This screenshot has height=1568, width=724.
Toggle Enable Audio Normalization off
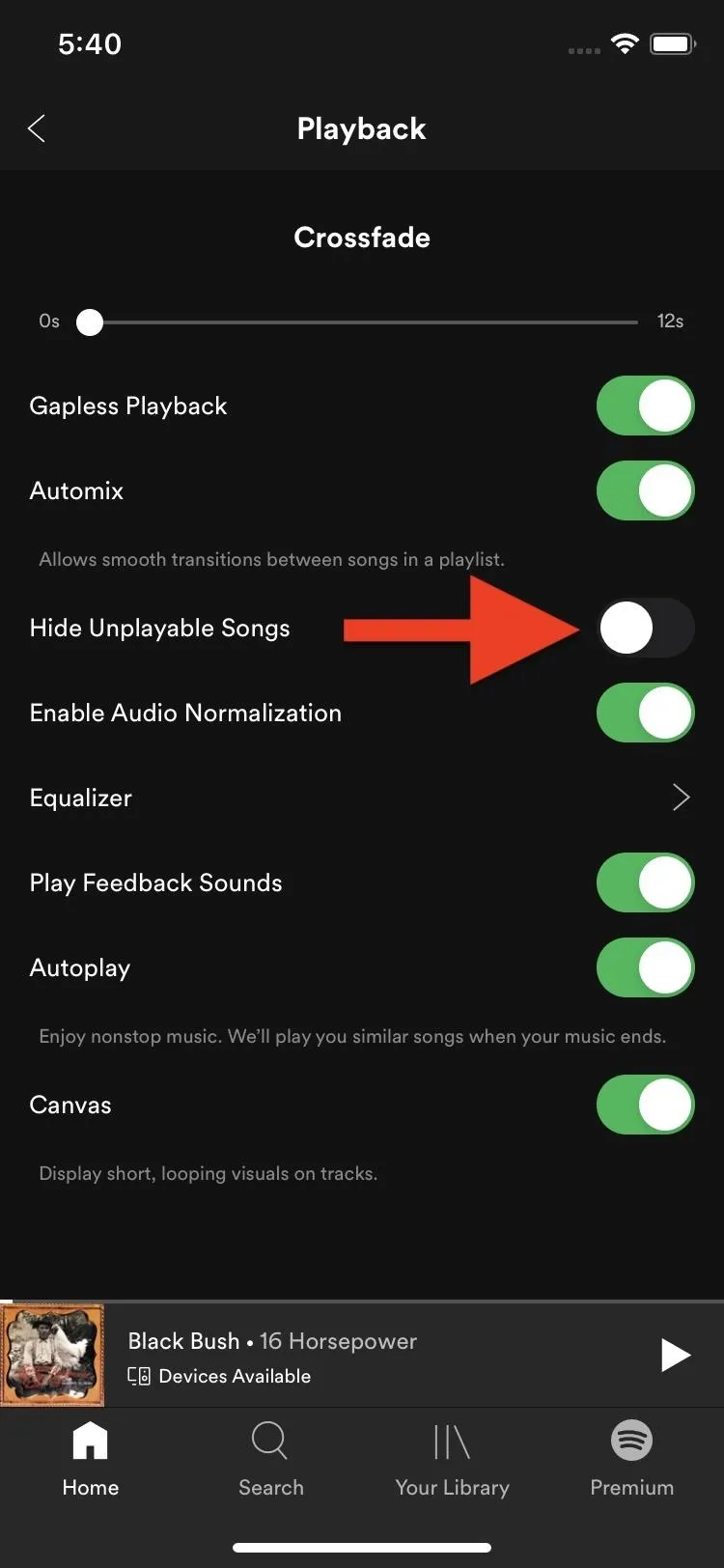click(x=646, y=713)
